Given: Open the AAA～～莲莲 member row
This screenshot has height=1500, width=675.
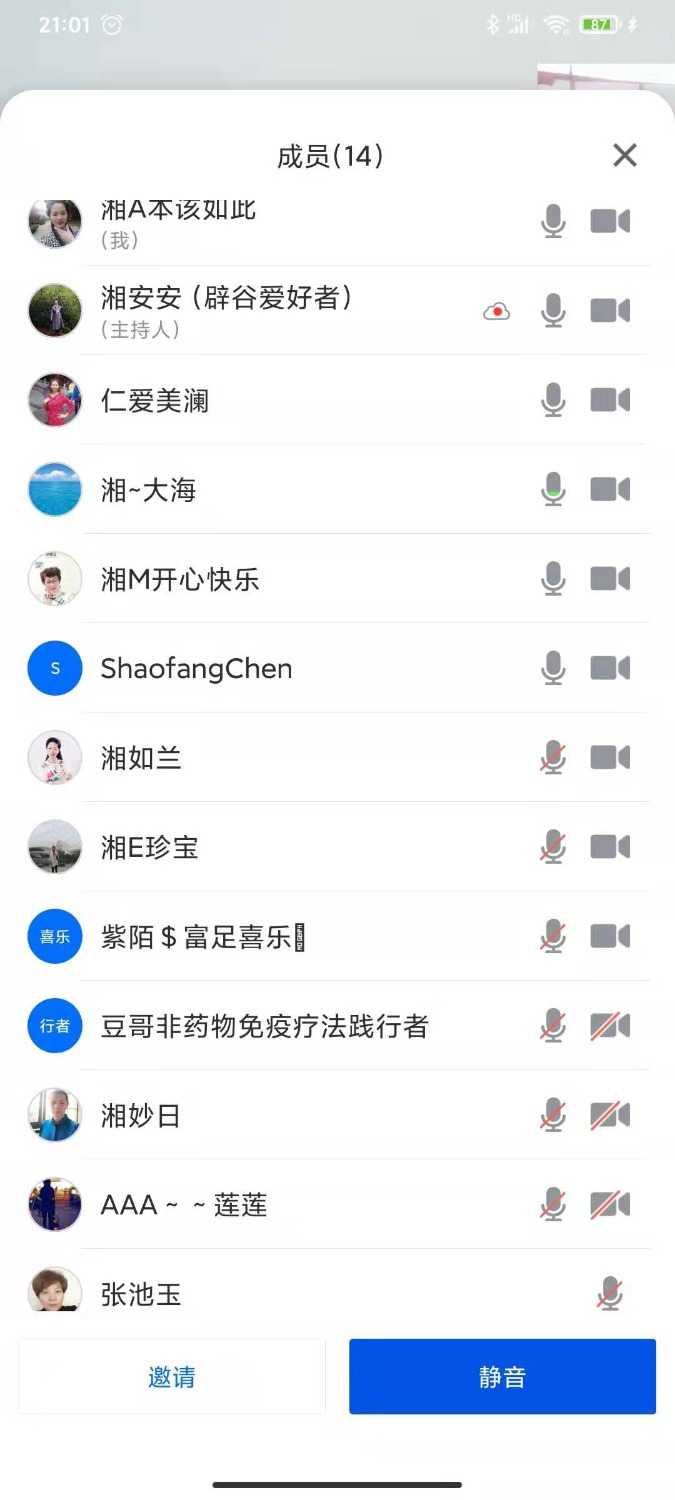Looking at the screenshot, I should (184, 1205).
